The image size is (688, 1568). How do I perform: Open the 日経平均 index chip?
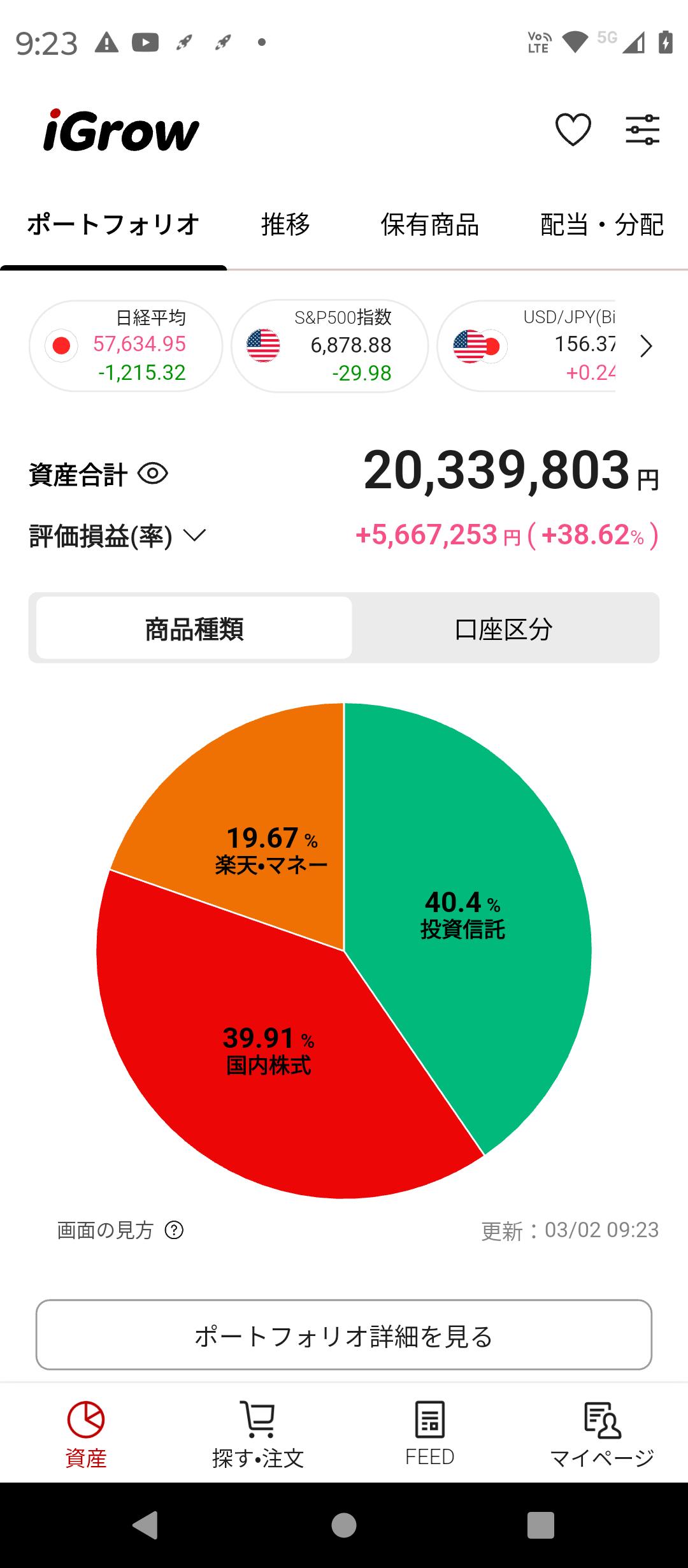coord(125,345)
